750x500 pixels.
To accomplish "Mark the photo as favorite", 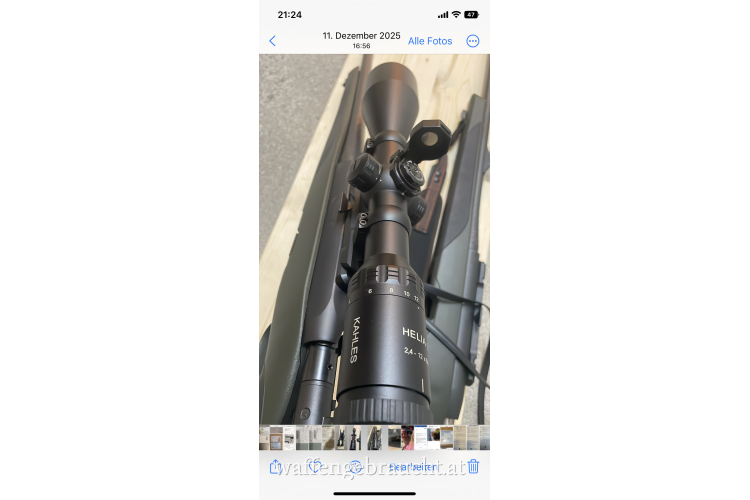I will pyautogui.click(x=314, y=466).
